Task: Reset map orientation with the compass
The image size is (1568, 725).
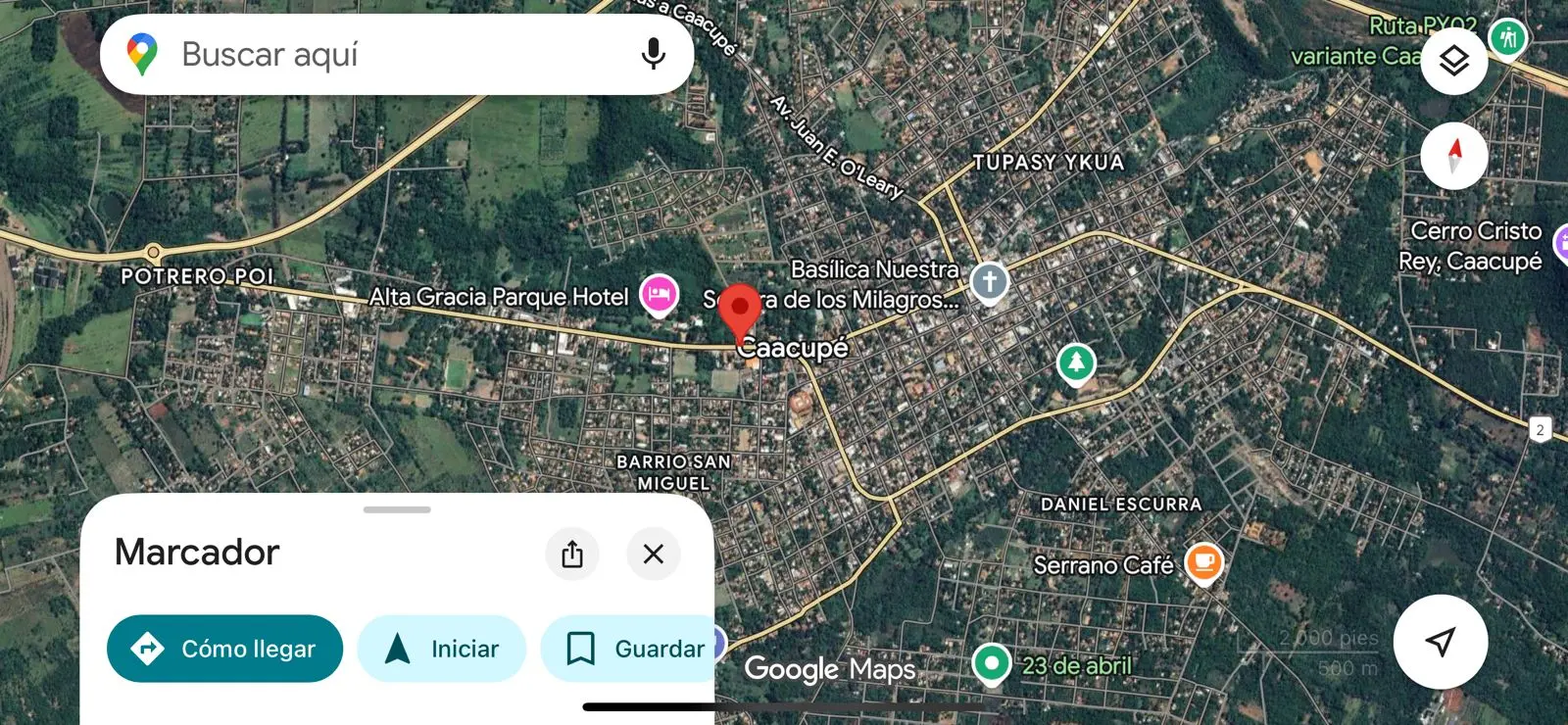Action: tap(1454, 156)
